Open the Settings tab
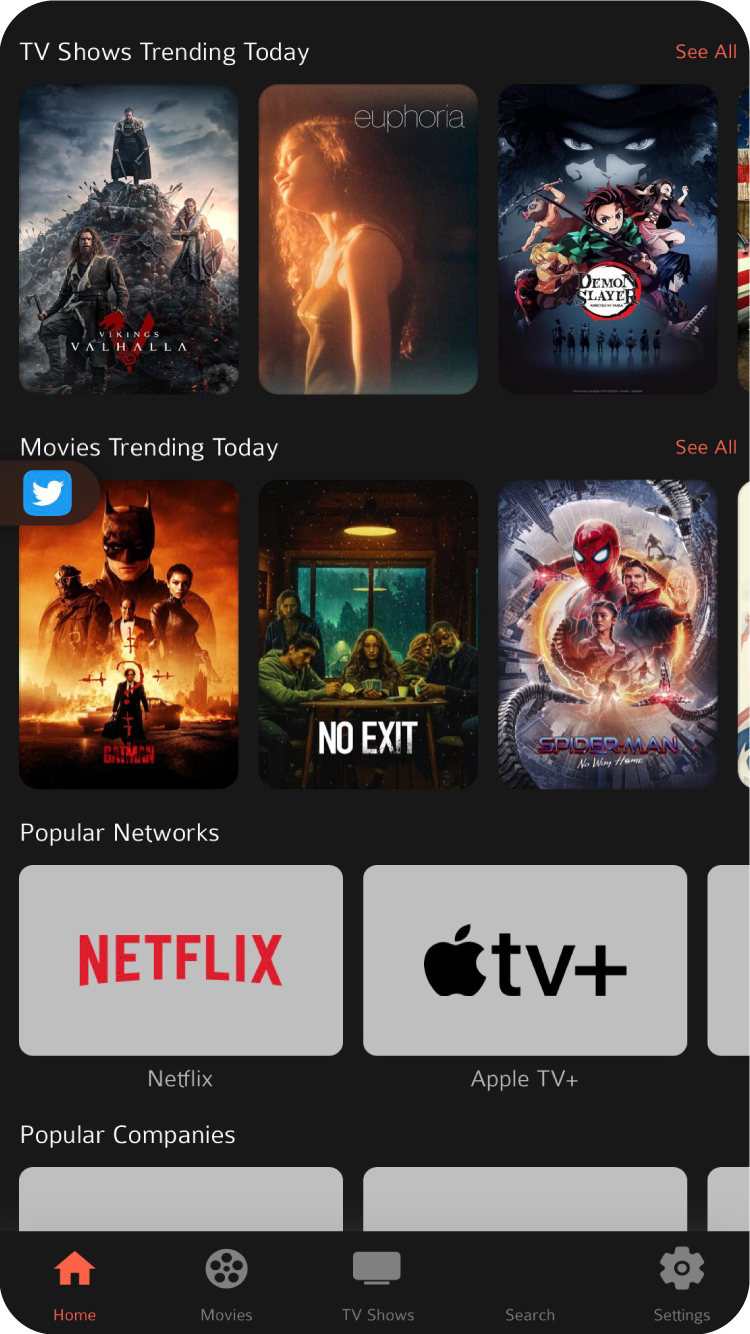Image resolution: width=750 pixels, height=1334 pixels. (x=682, y=1283)
